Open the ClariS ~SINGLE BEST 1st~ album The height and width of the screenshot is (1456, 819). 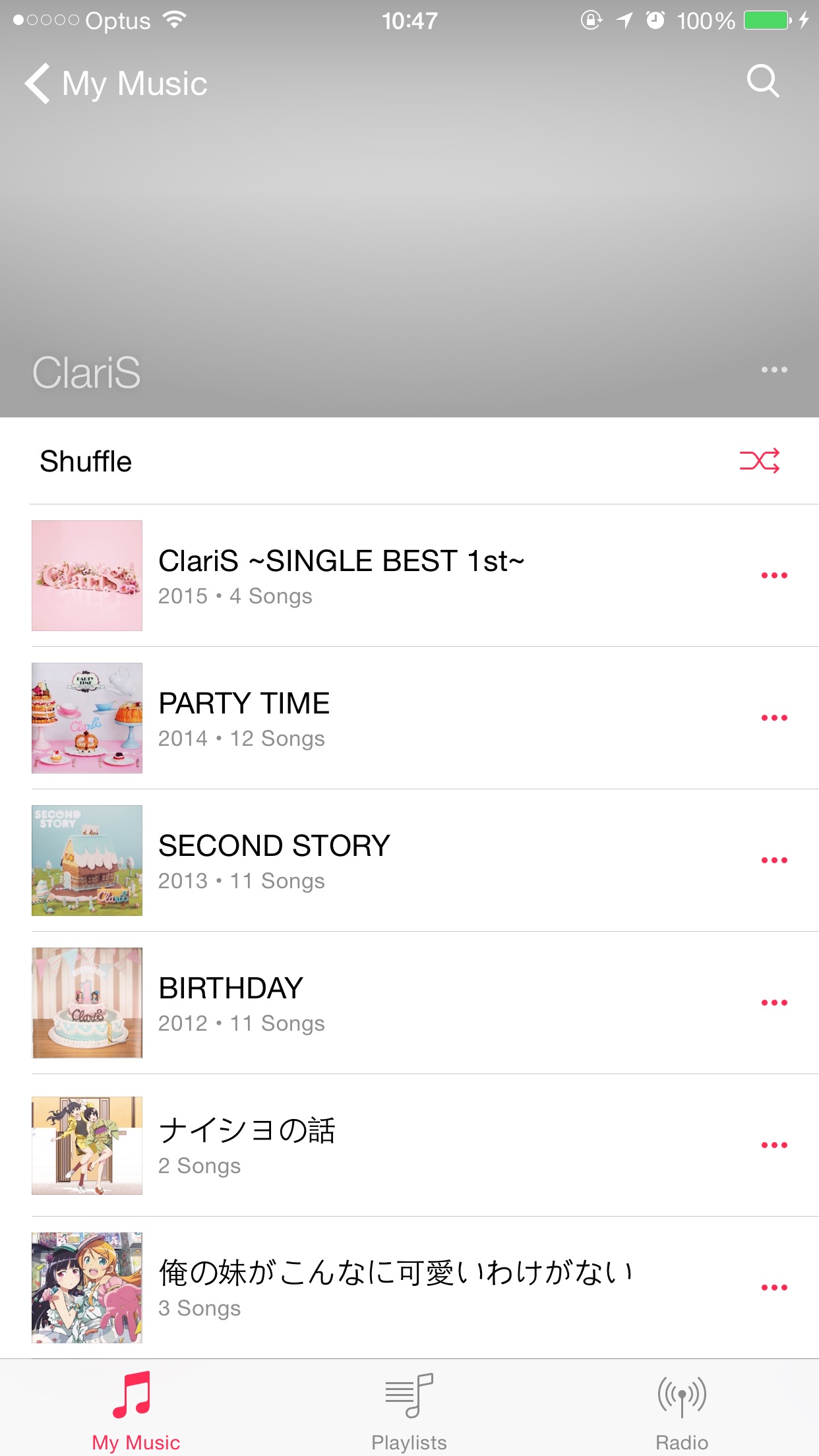click(x=341, y=576)
